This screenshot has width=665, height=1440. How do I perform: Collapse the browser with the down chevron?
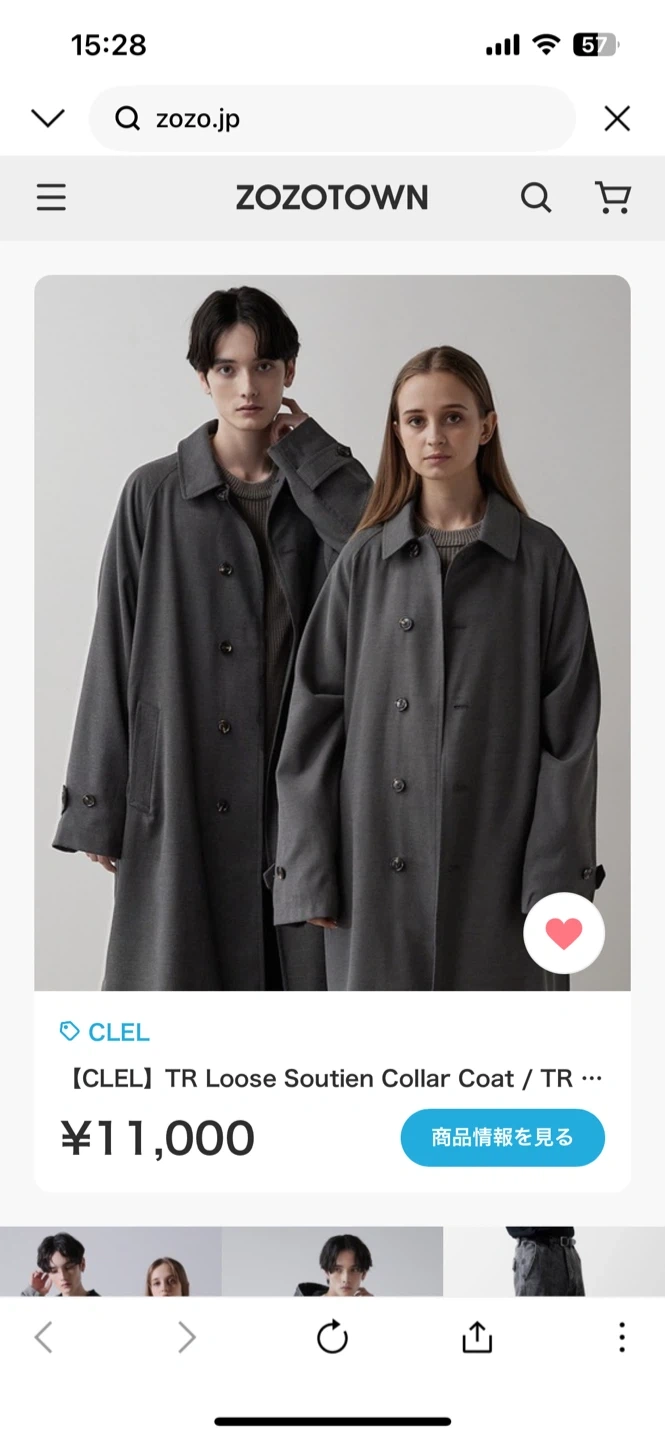click(x=48, y=119)
